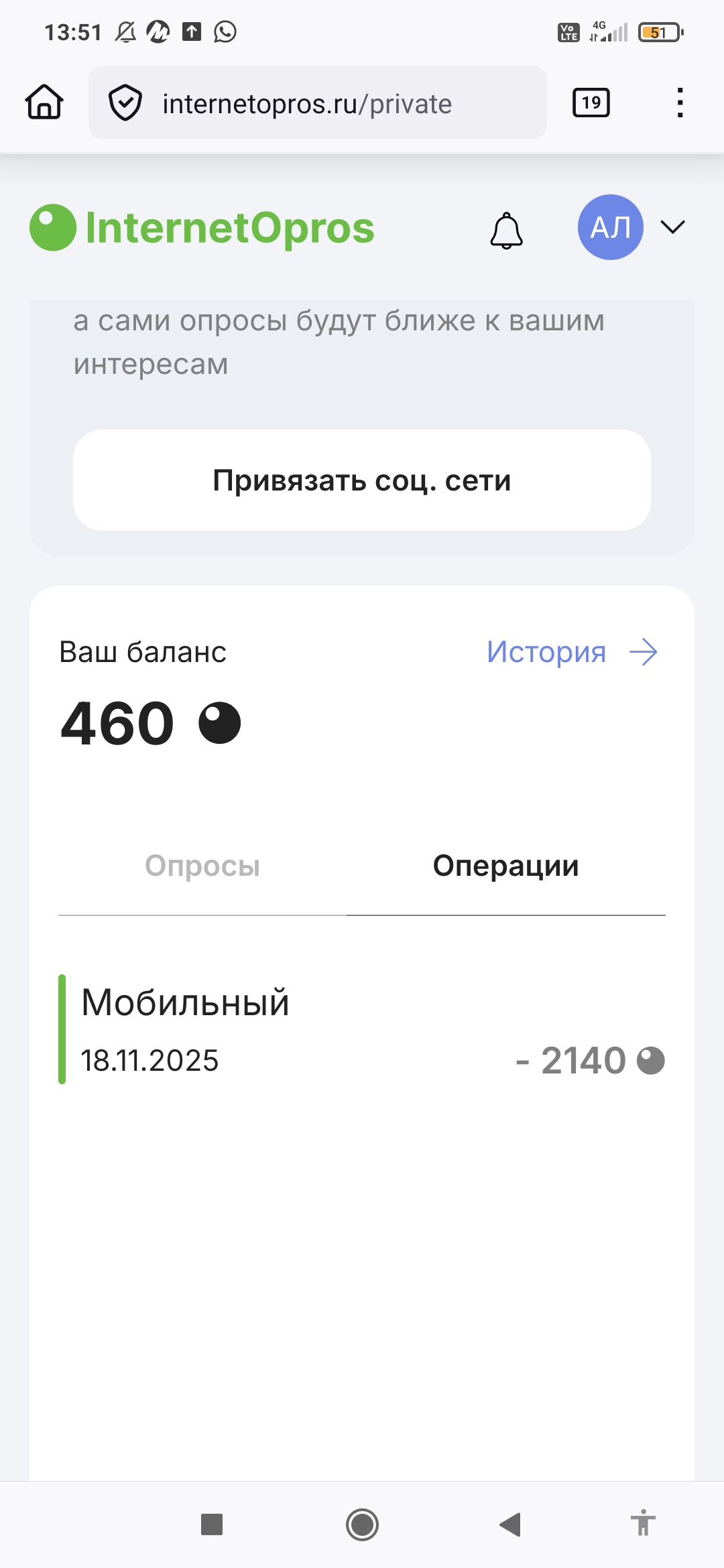The image size is (724, 1568).
Task: Open the browser home page icon
Action: pos(44,103)
